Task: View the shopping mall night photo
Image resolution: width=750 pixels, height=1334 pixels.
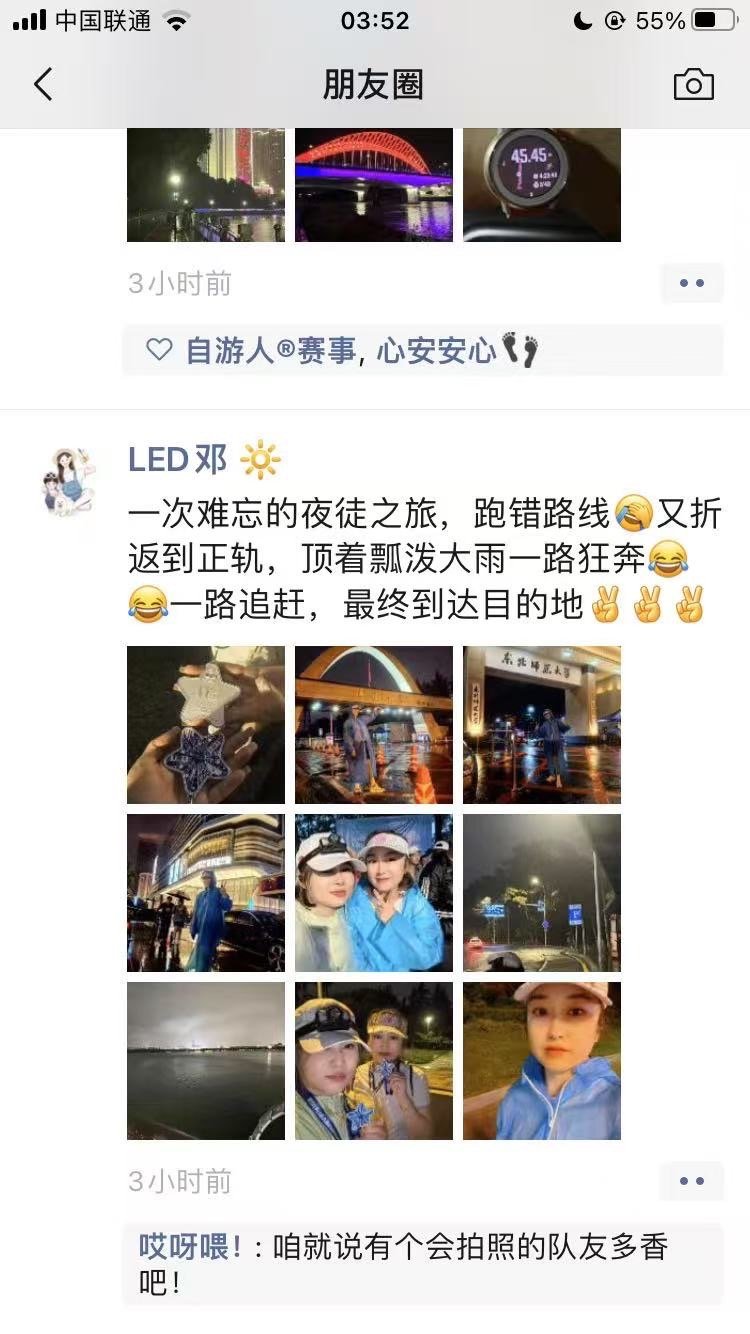Action: point(206,893)
